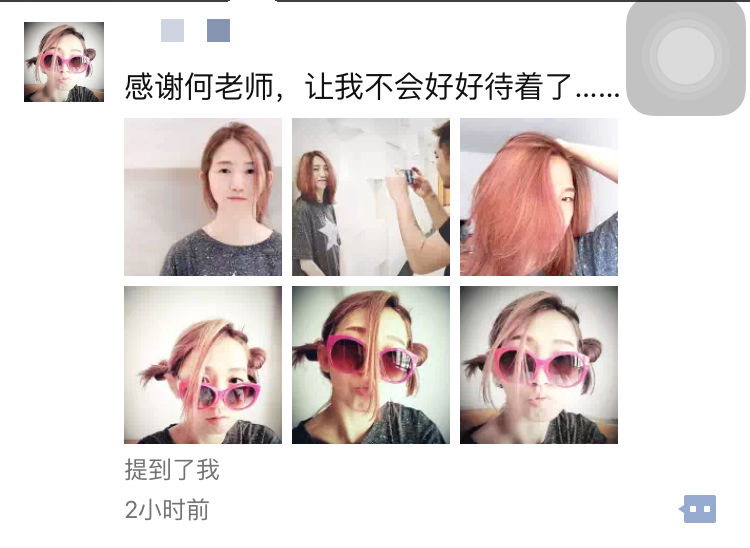Open the sixth photo with the pouting selfie
This screenshot has height=548, width=750.
(x=539, y=365)
